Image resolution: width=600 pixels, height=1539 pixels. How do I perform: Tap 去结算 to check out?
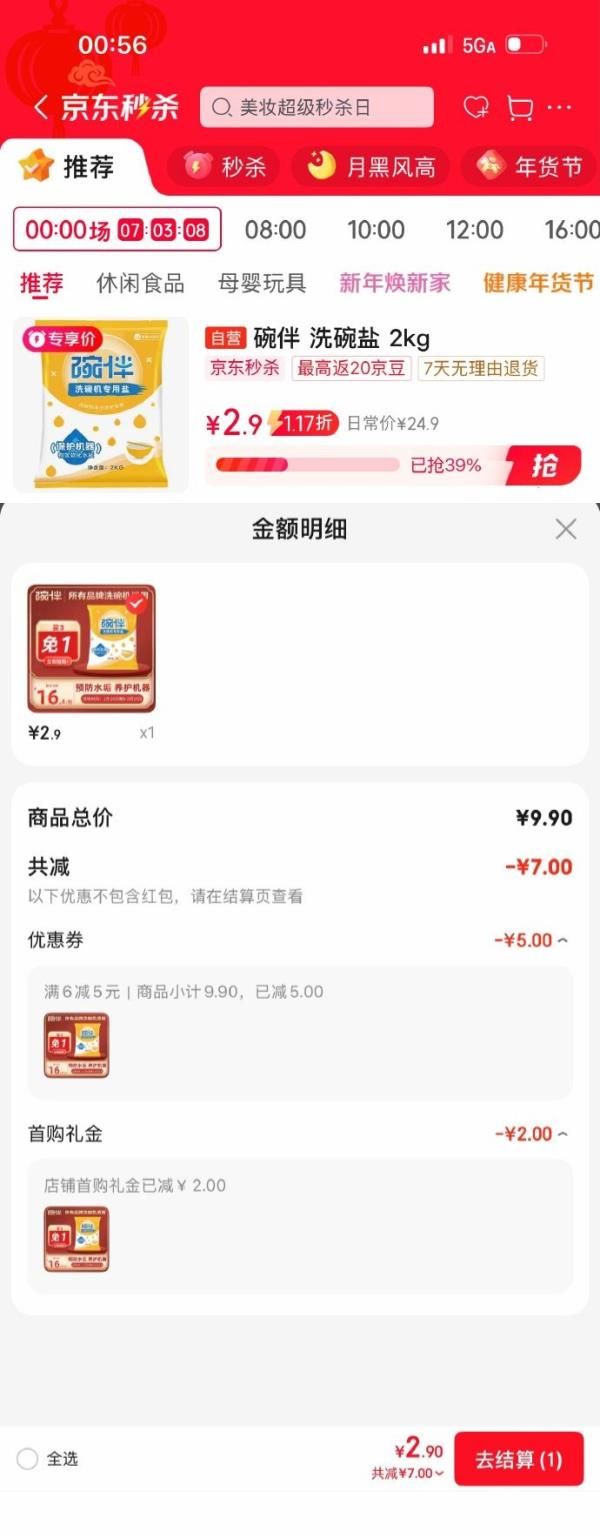[x=518, y=1459]
